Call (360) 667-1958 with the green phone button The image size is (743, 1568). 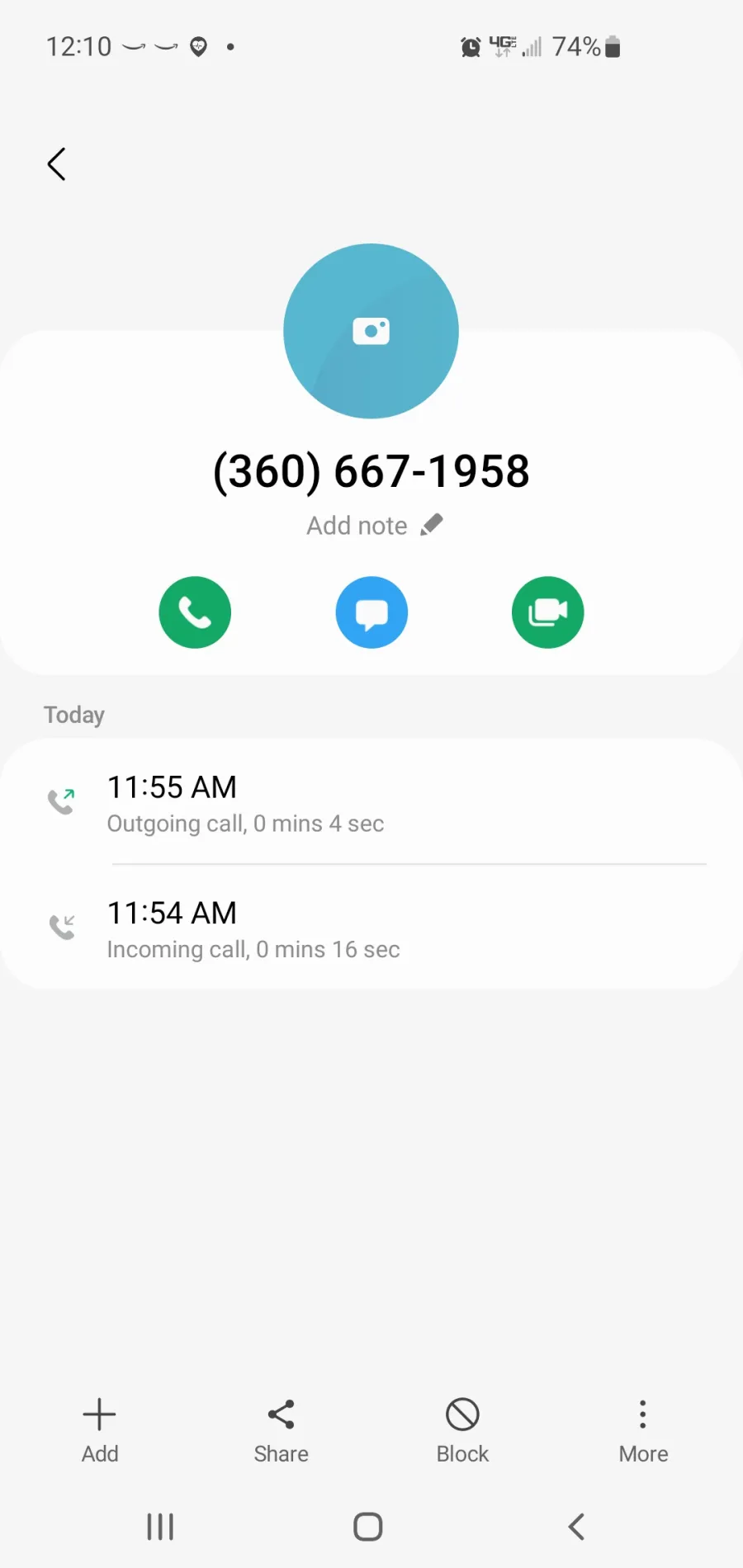coord(195,612)
